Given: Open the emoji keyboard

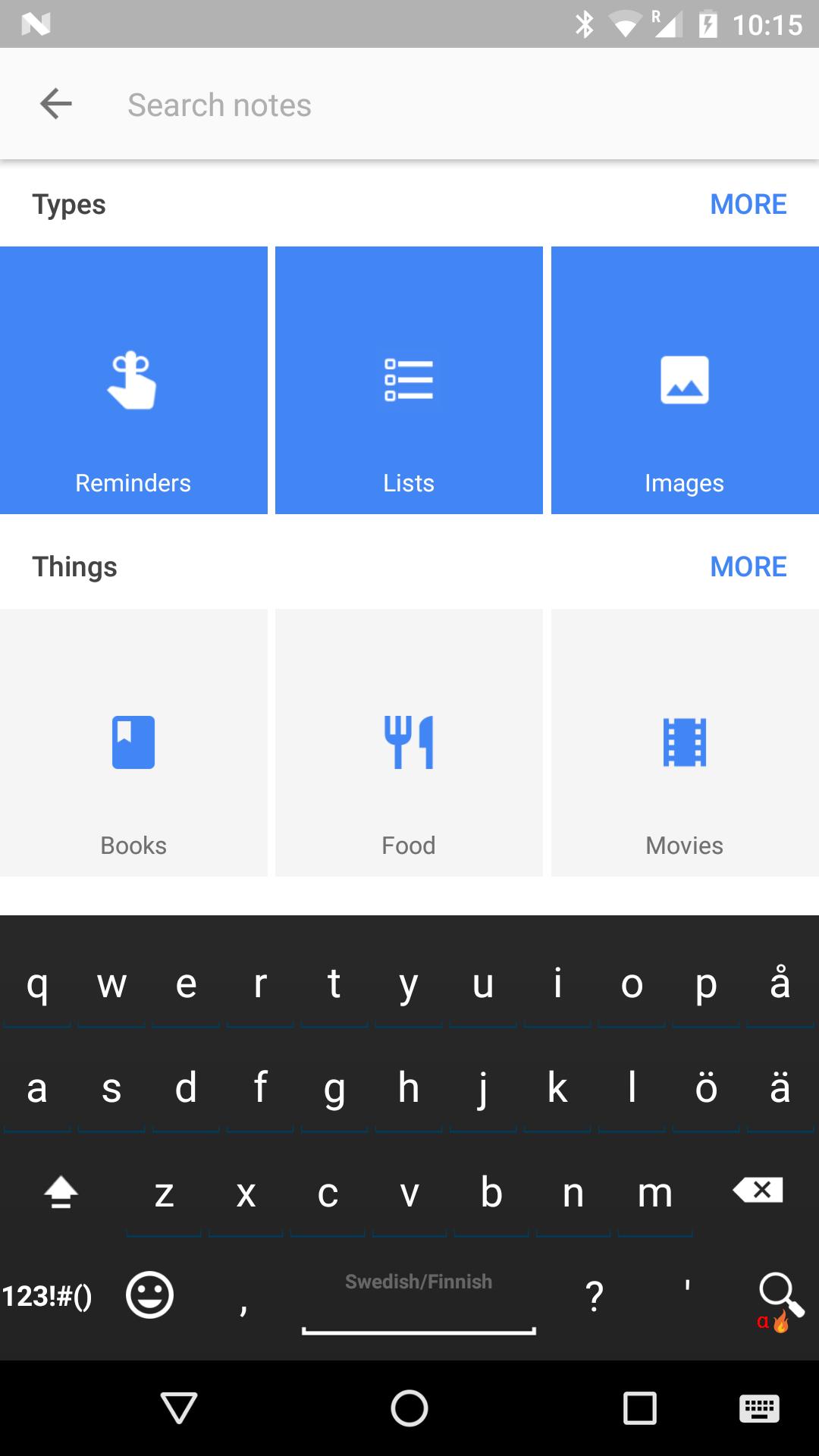Looking at the screenshot, I should [x=149, y=1294].
